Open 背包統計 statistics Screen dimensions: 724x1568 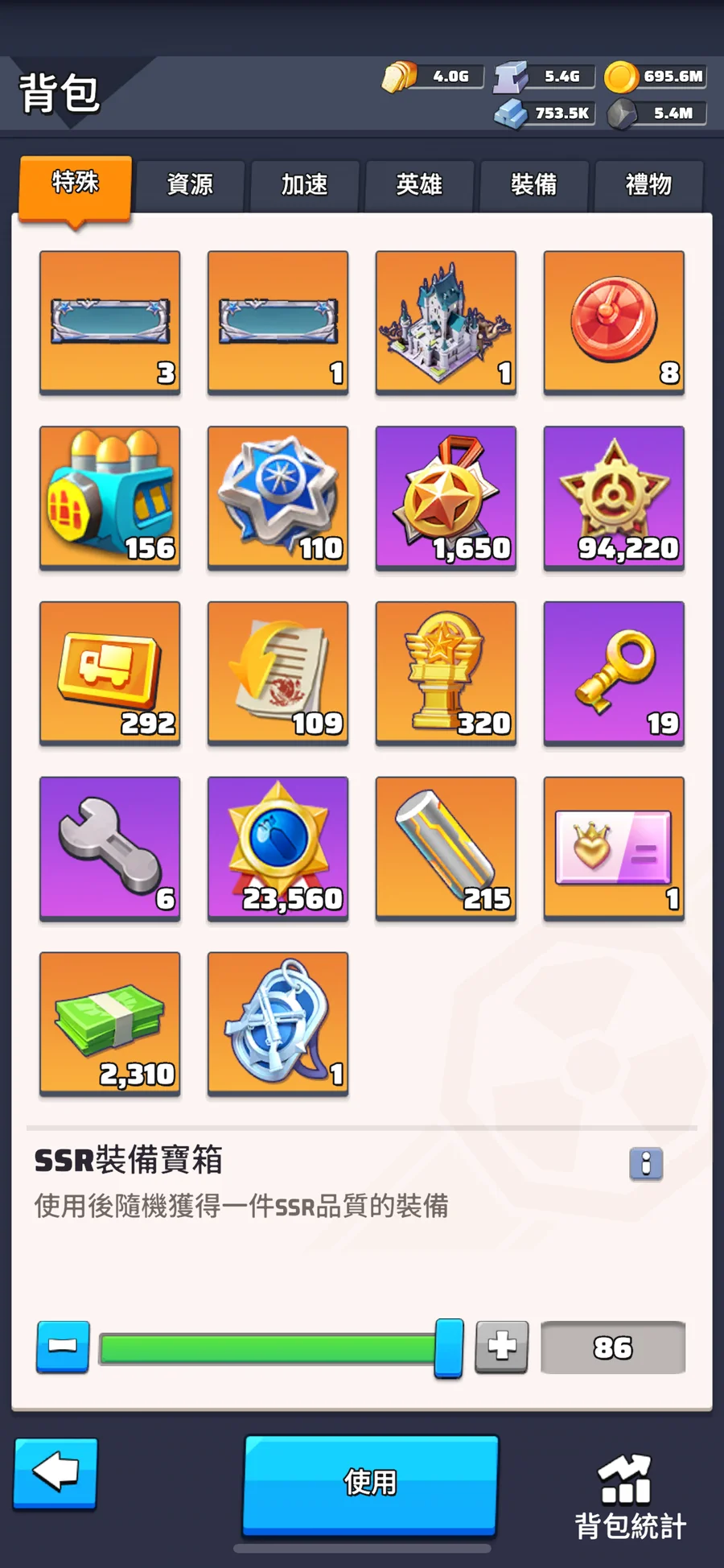click(x=629, y=1498)
